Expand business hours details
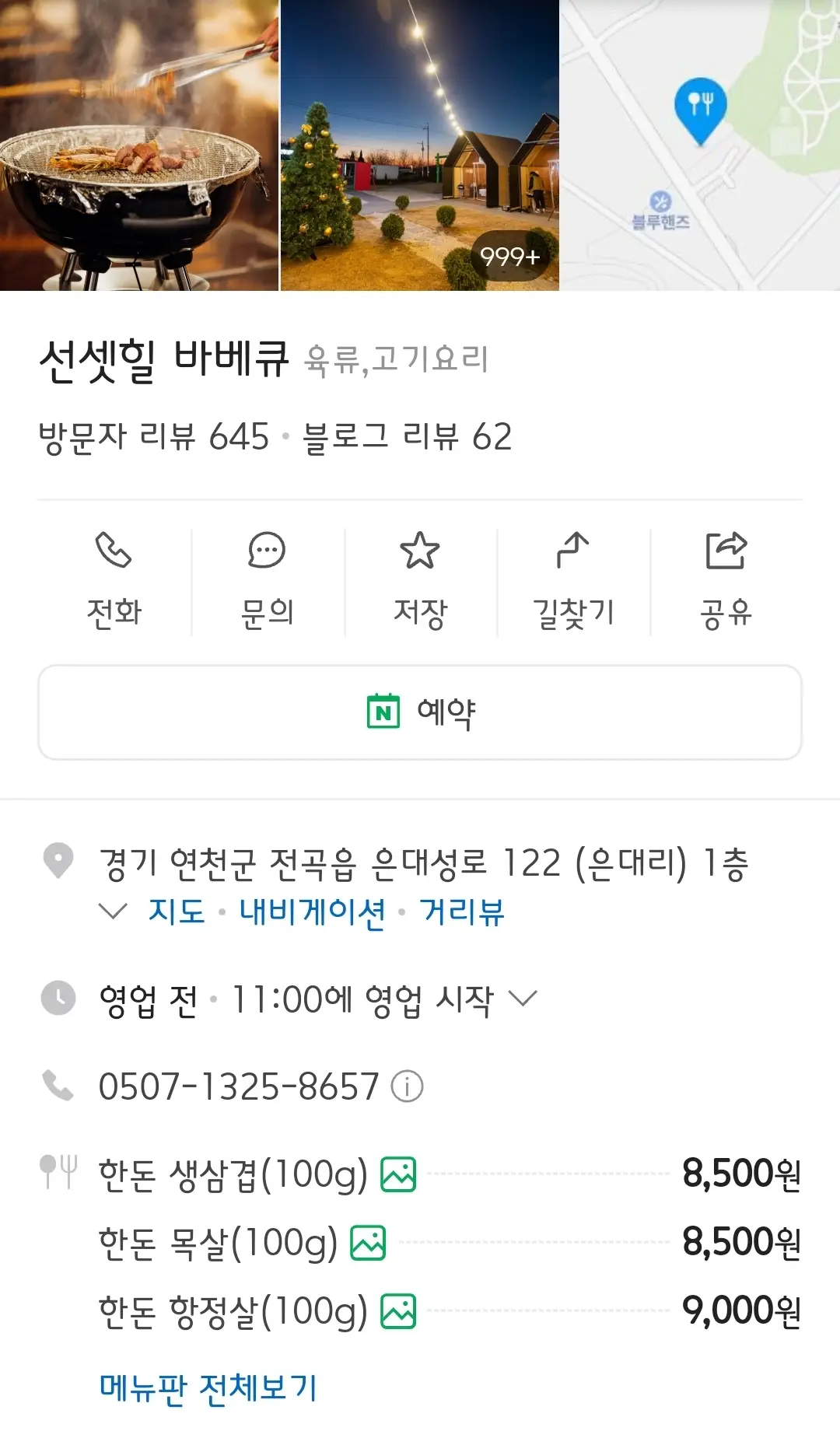The height and width of the screenshot is (1431, 840). click(x=522, y=999)
